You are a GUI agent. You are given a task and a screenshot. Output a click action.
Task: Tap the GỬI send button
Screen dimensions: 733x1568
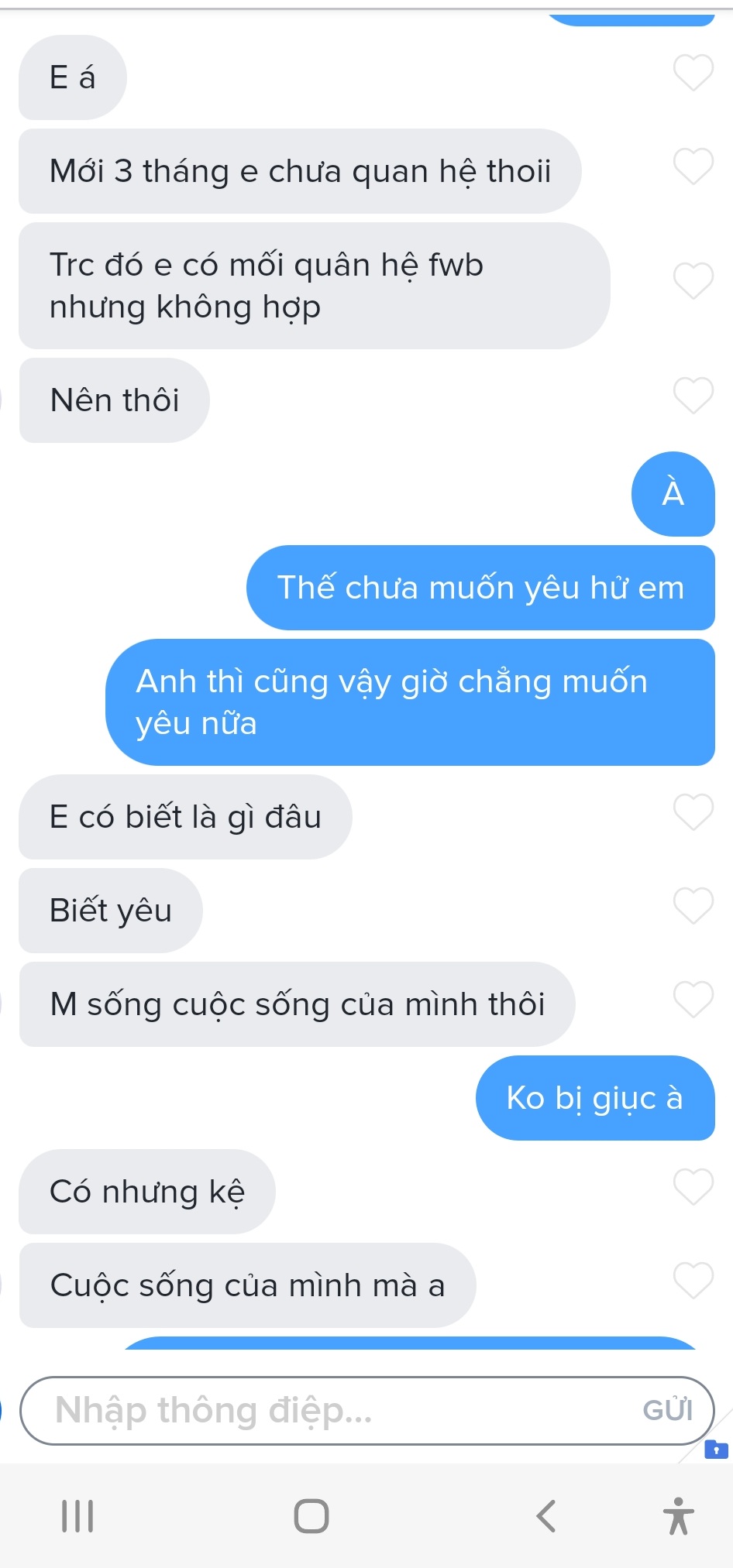tap(667, 1410)
